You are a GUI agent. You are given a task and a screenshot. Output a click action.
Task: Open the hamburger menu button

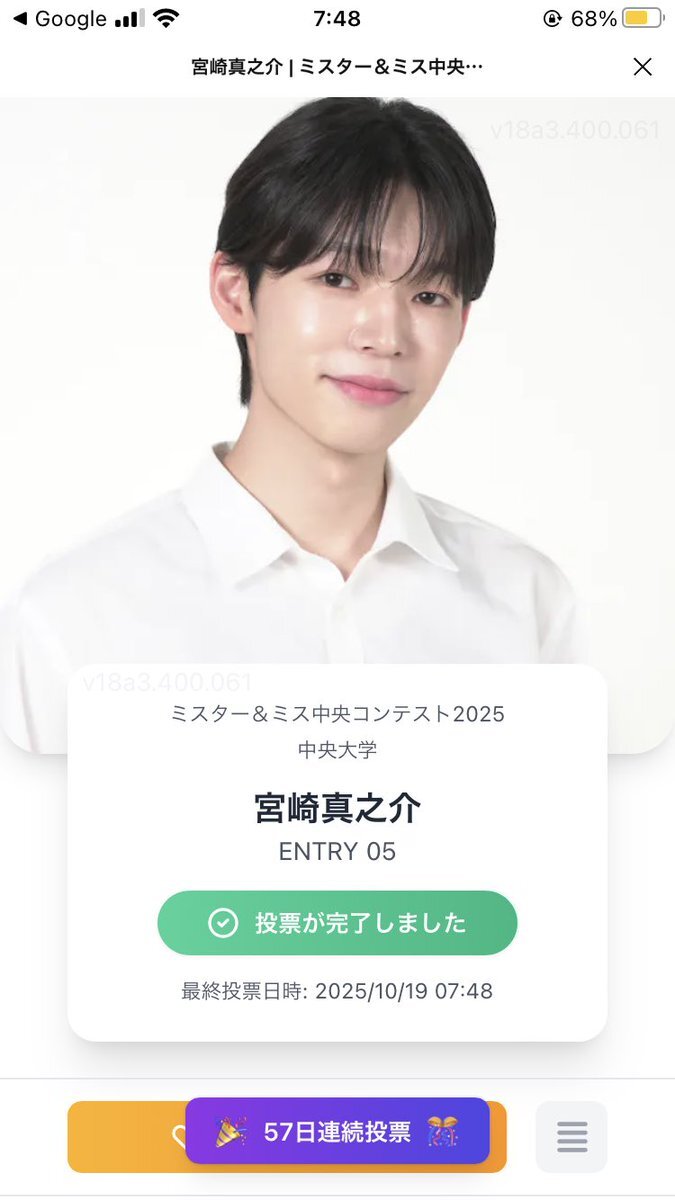571,1136
